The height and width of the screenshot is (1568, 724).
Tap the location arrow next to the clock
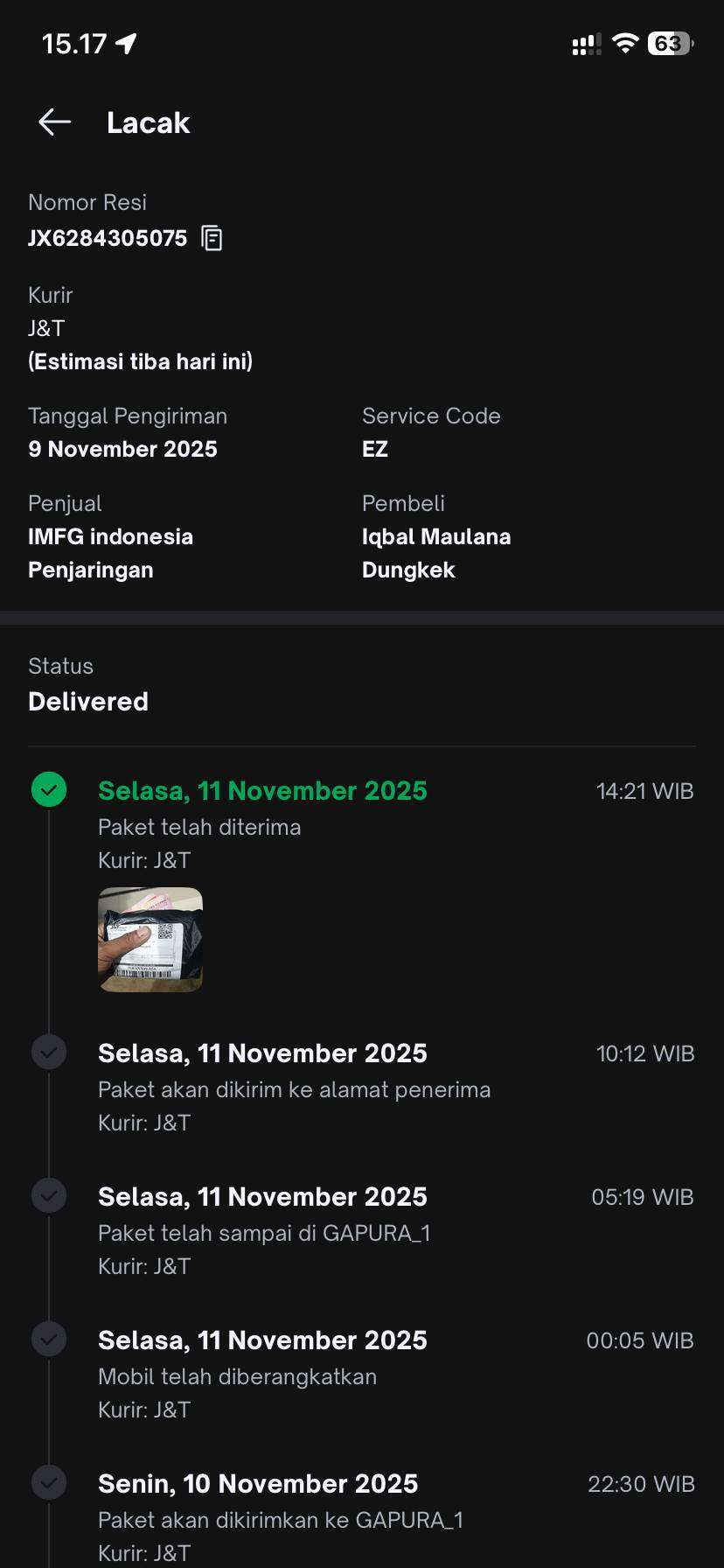point(125,42)
